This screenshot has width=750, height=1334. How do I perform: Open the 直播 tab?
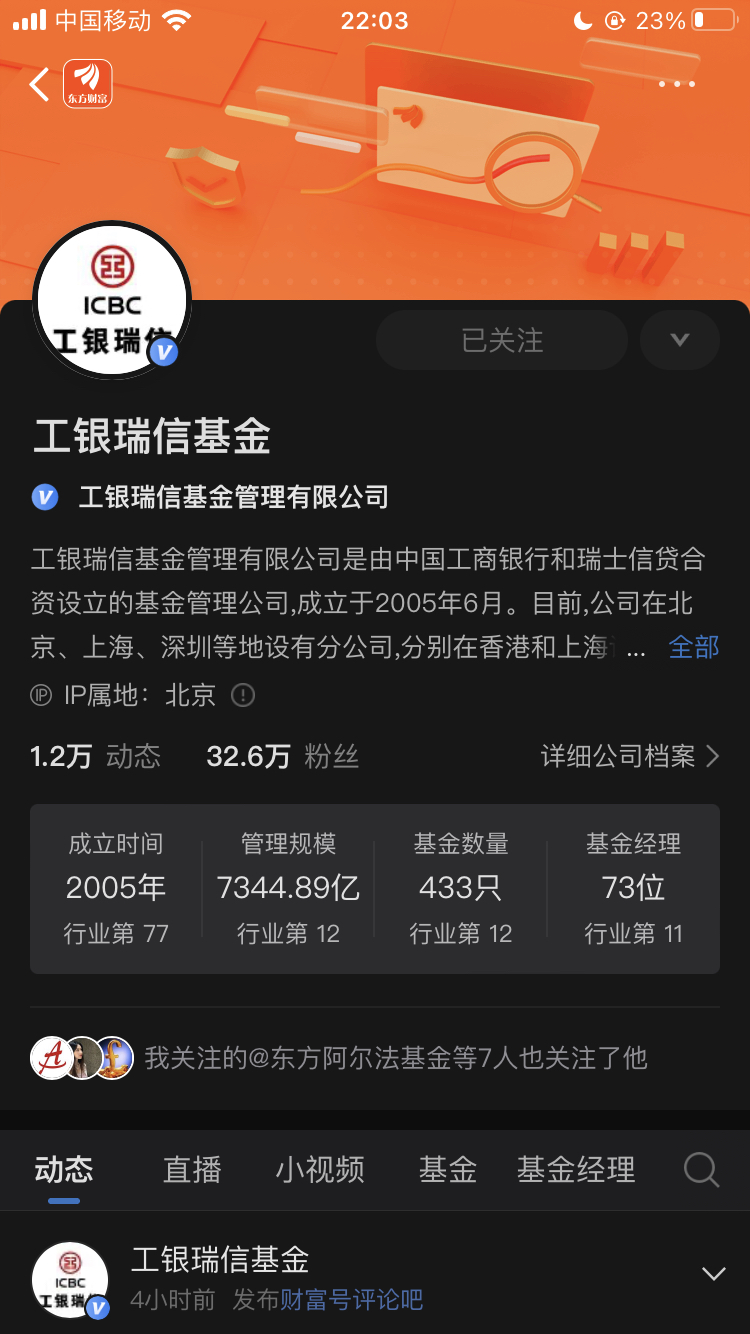coord(192,1170)
